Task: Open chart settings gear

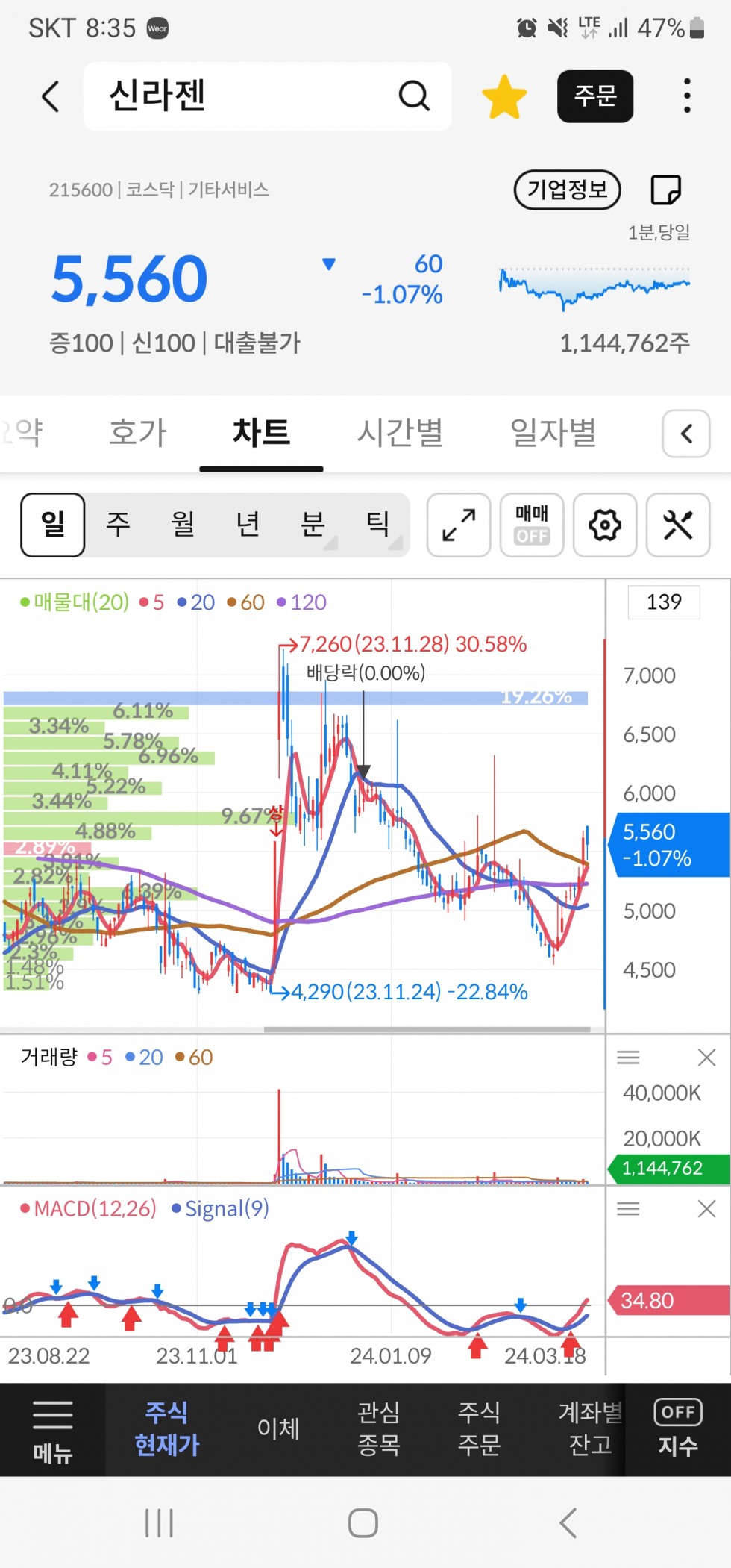Action: click(605, 525)
